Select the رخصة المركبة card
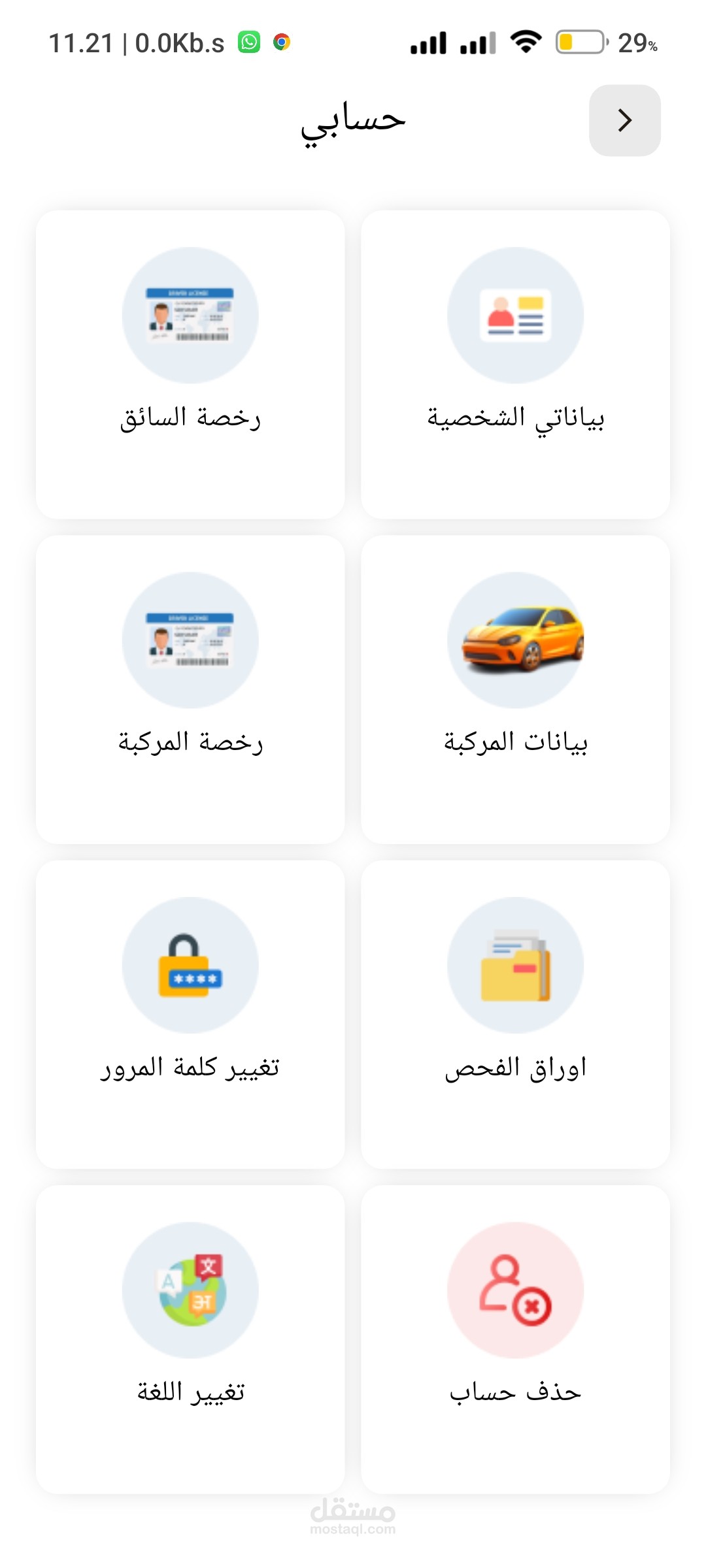Image resolution: width=706 pixels, height=1568 pixels. point(190,689)
